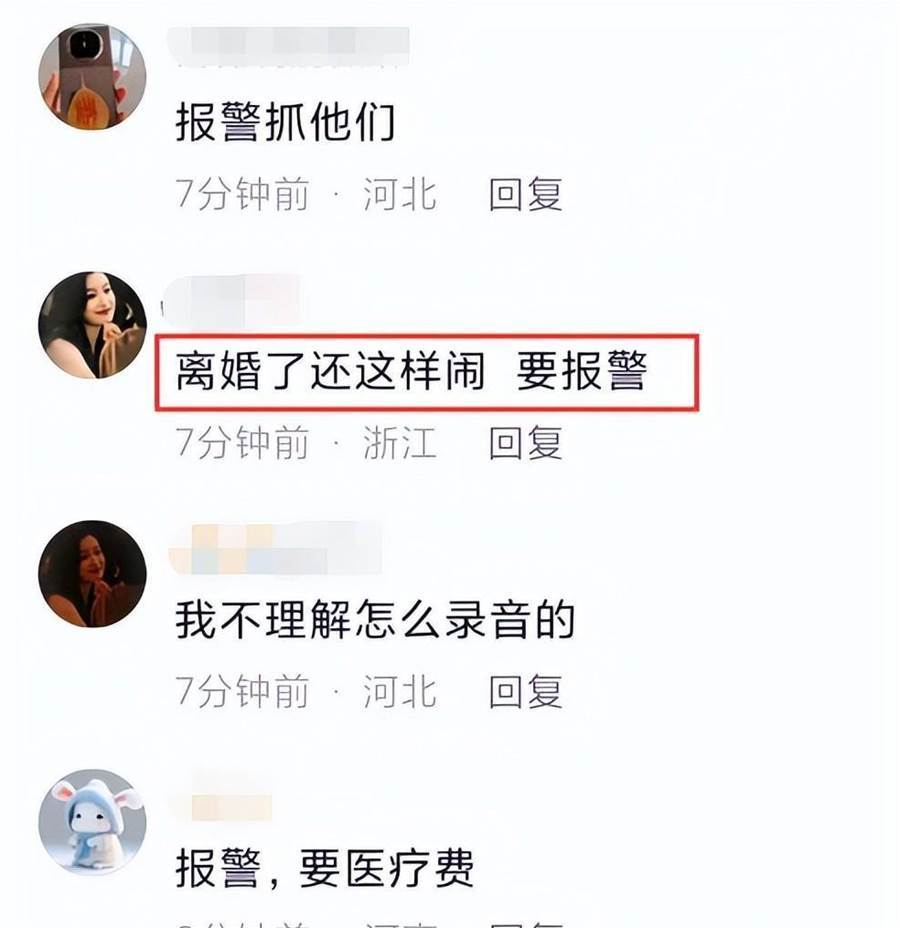Open avatar of 离婚了还这样闹 commenter
This screenshot has height=928, width=900.
[x=92, y=325]
